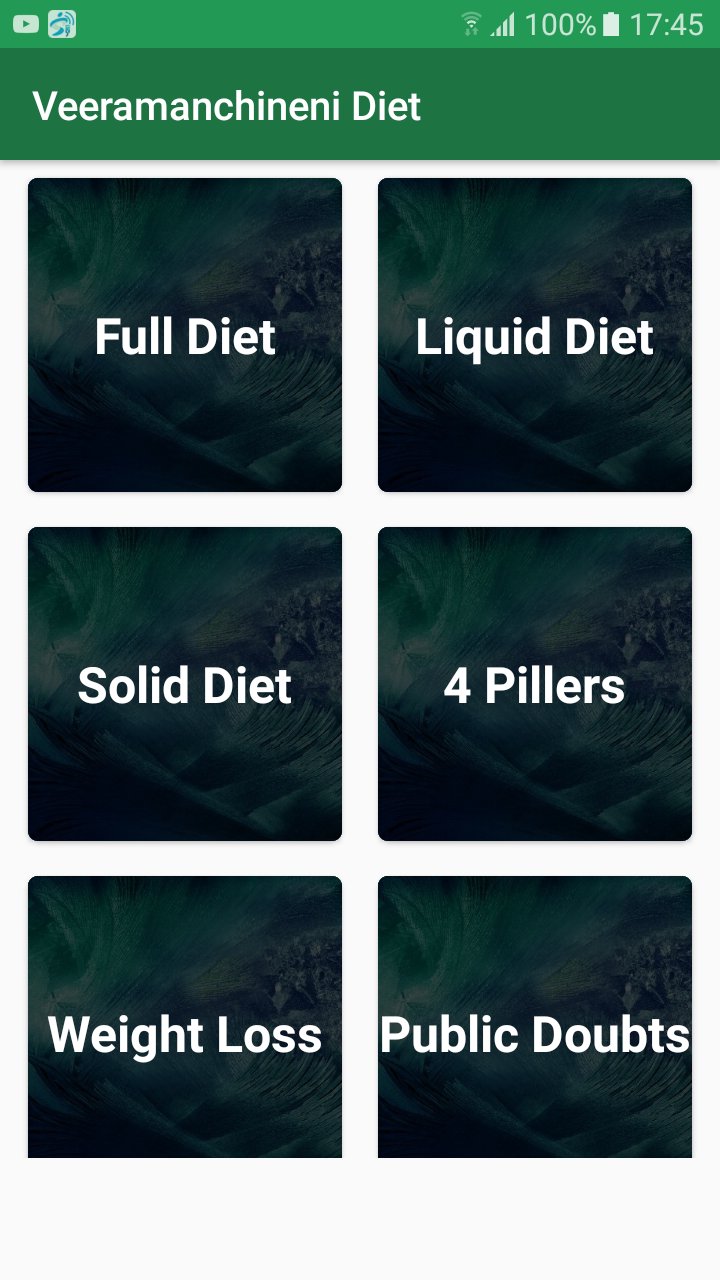
Task: Open the Full Diet section
Action: click(x=184, y=335)
